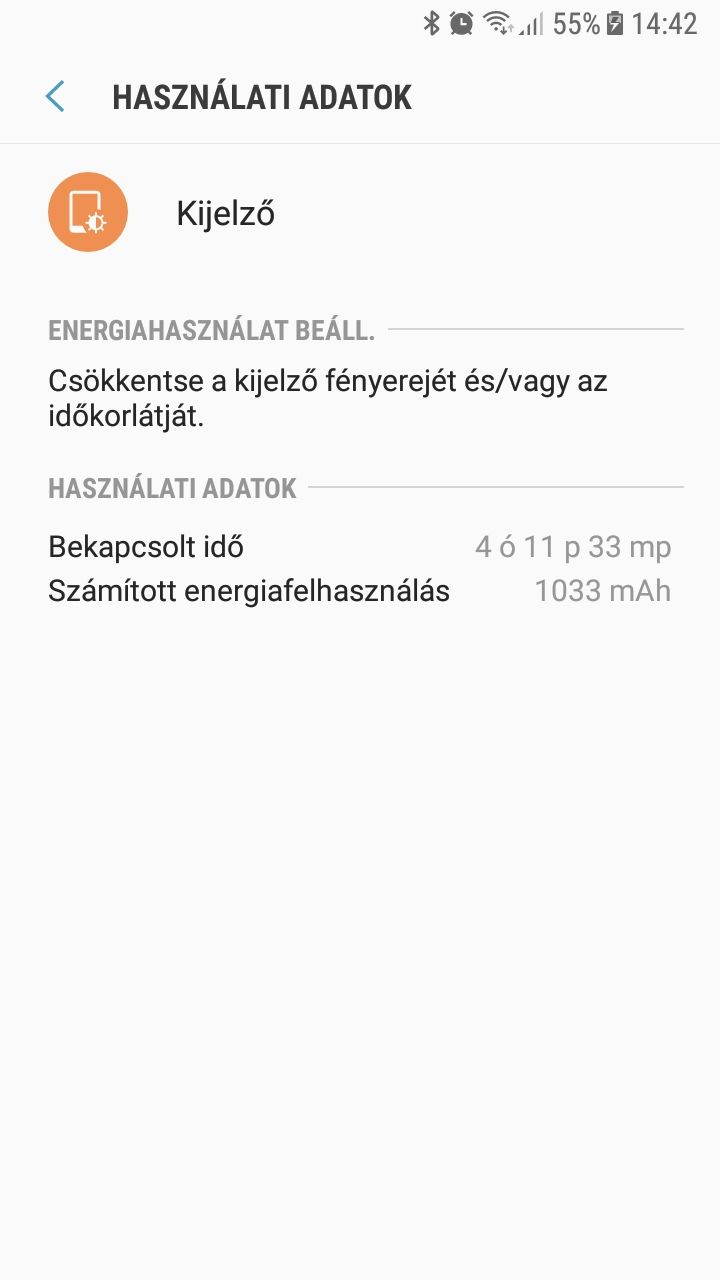The height and width of the screenshot is (1280, 720).
Task: Go back from Használati adatok
Action: pyautogui.click(x=55, y=97)
